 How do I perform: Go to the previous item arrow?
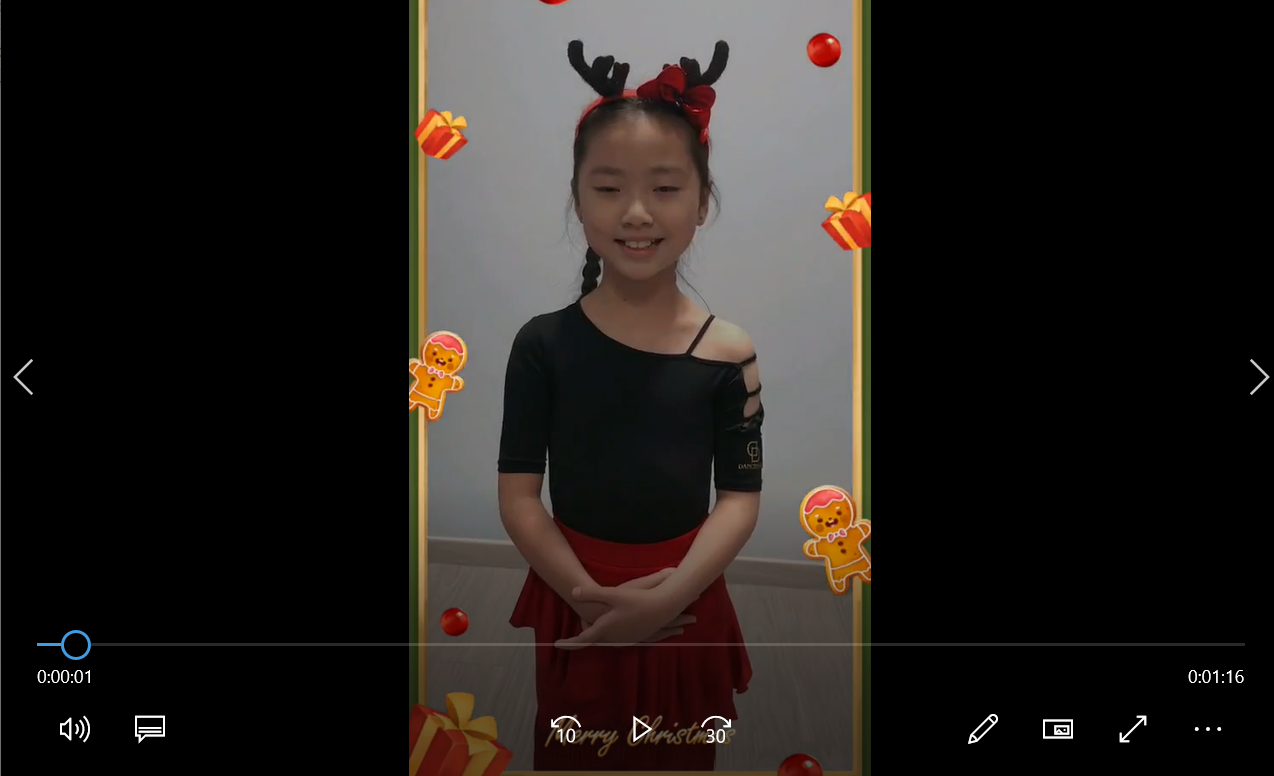click(24, 377)
